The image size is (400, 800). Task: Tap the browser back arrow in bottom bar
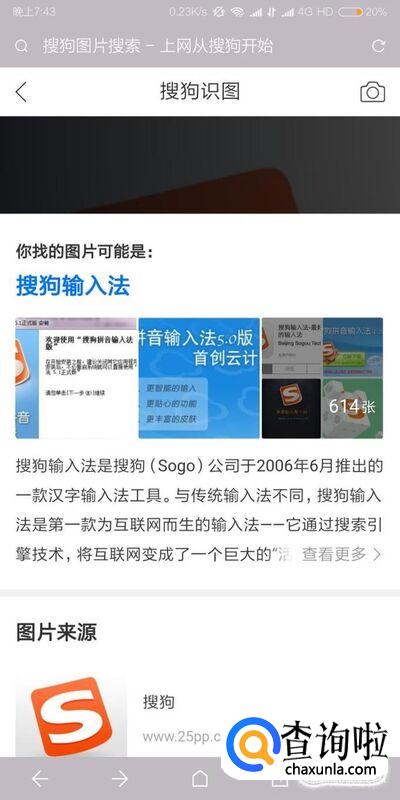coord(40,779)
